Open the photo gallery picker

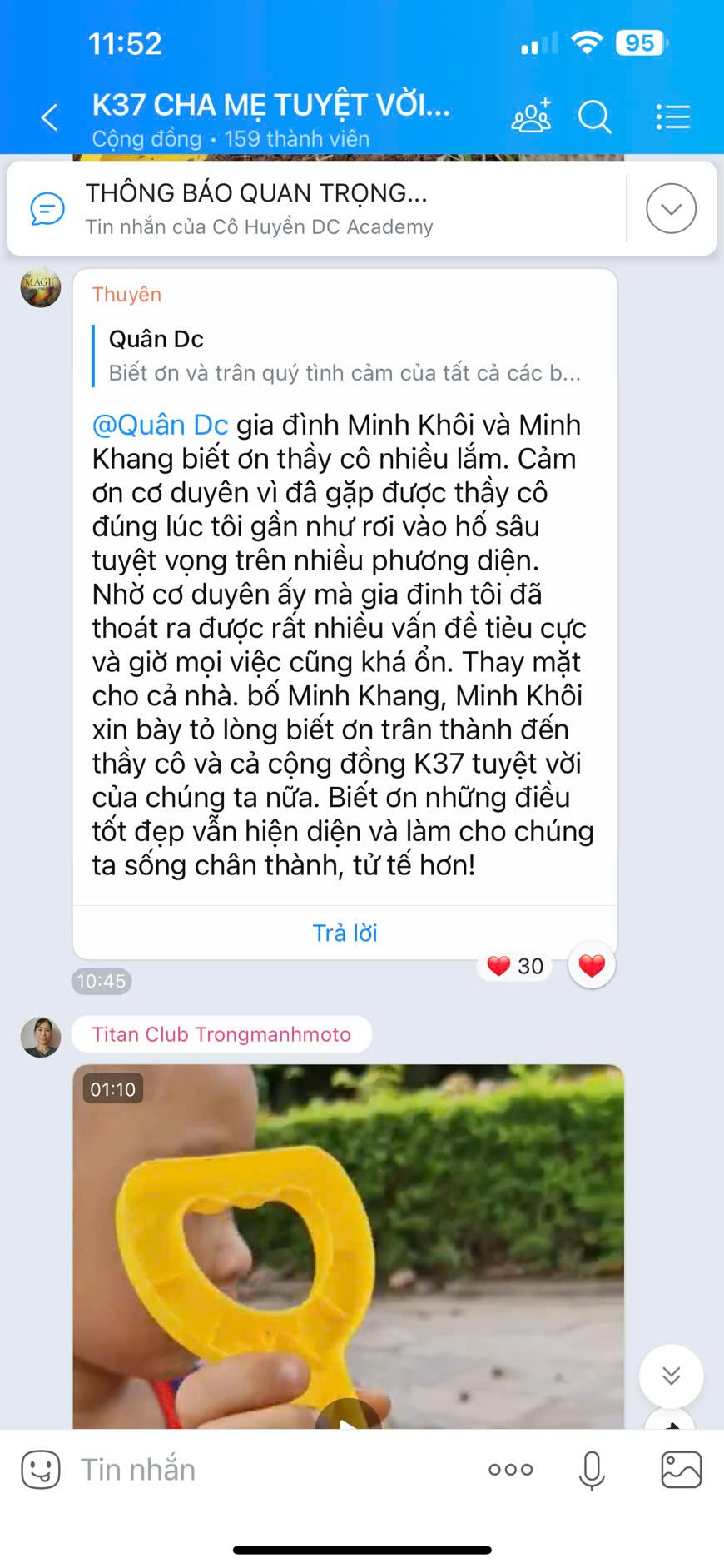pos(681,1470)
